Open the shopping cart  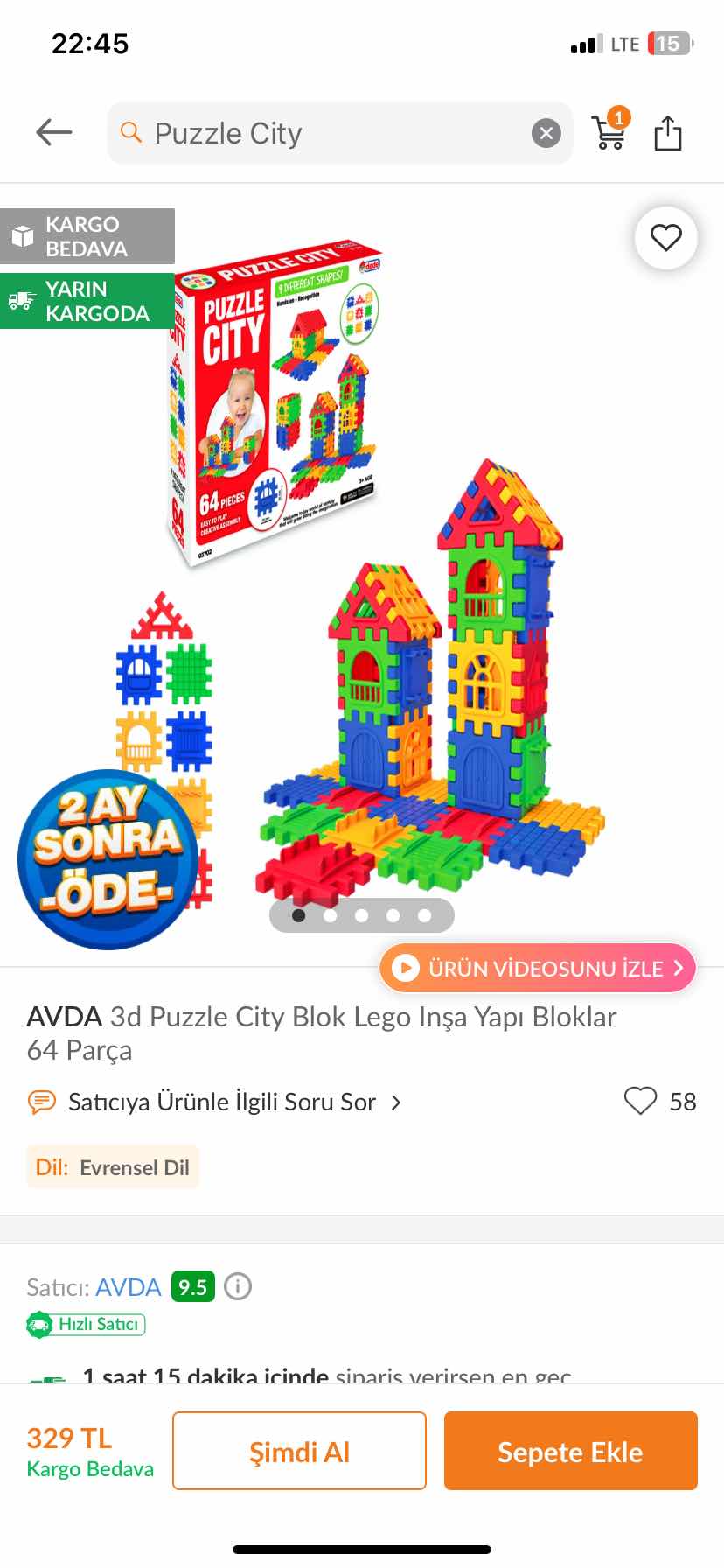pos(609,131)
